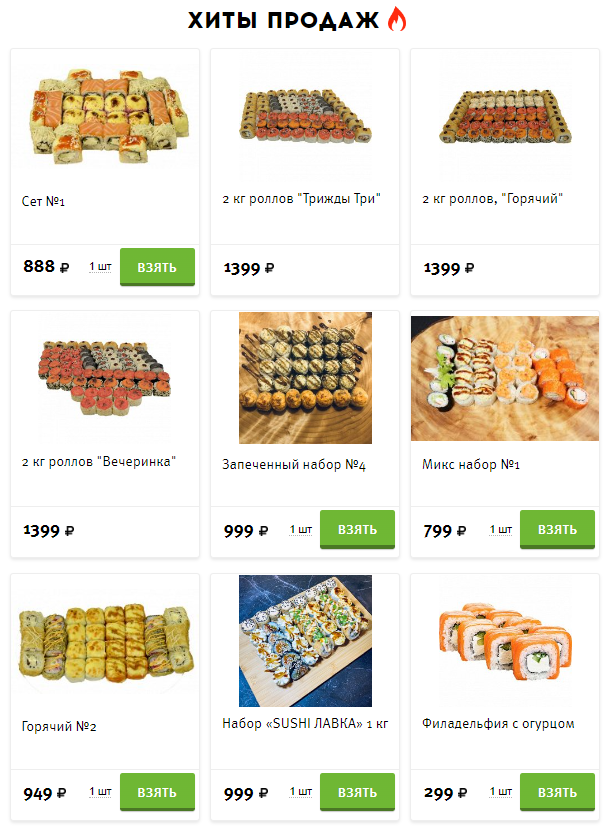Open 2 кг роллов "Вечеринка" product card
Image resolution: width=607 pixels, height=826 pixels.
(x=105, y=376)
